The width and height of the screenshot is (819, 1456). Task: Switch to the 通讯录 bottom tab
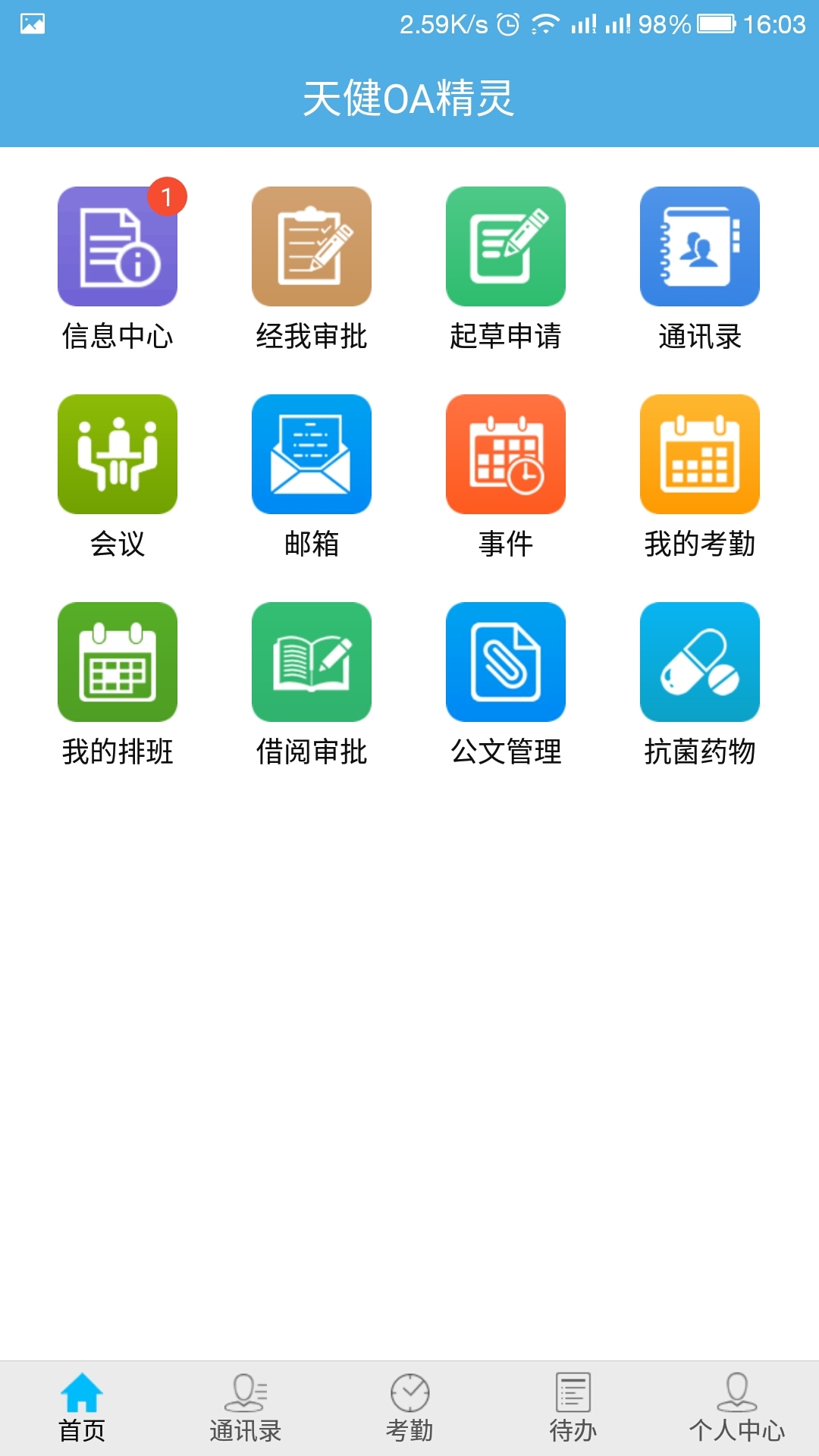246,1407
